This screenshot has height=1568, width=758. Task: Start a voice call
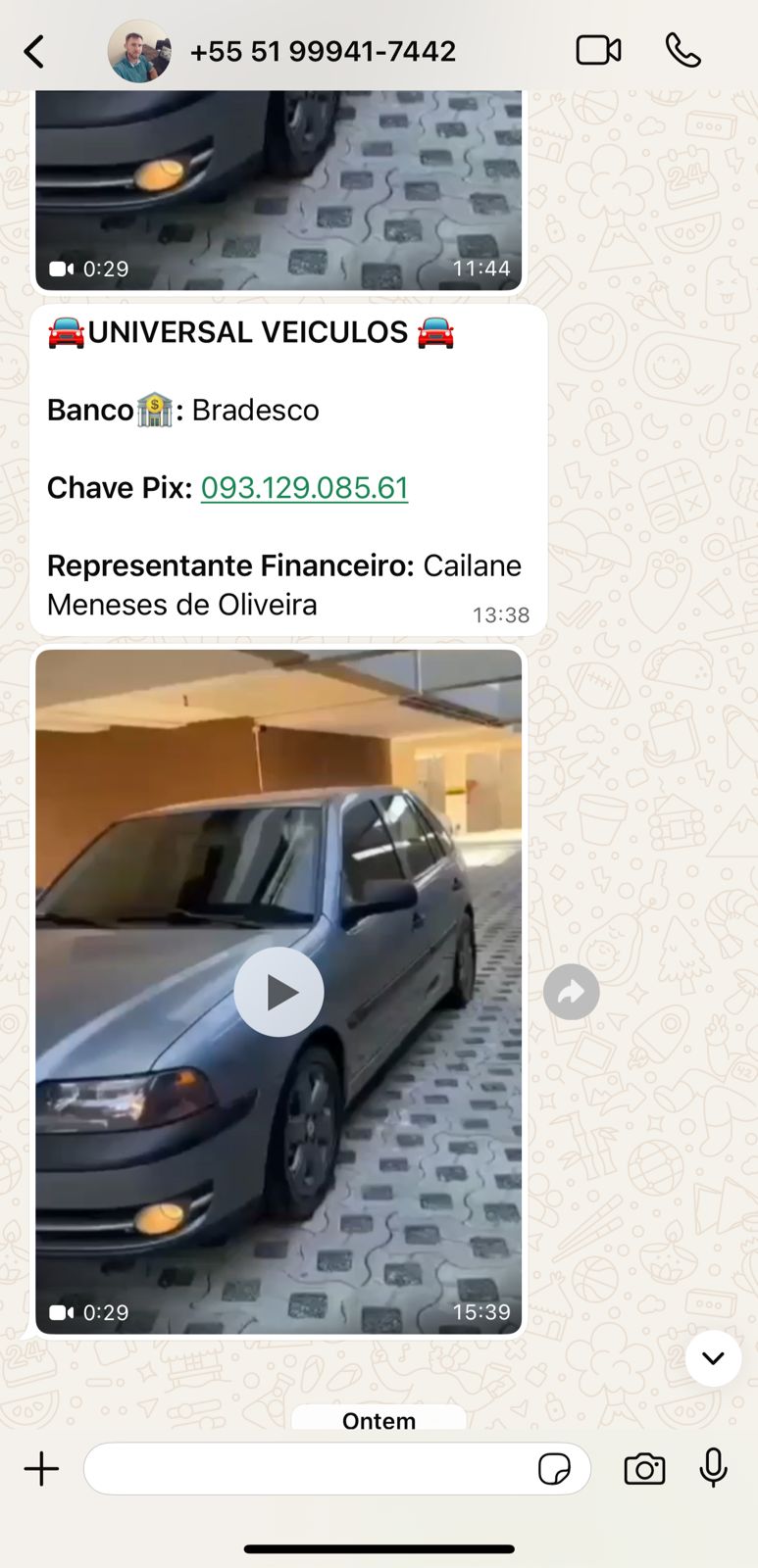(682, 50)
